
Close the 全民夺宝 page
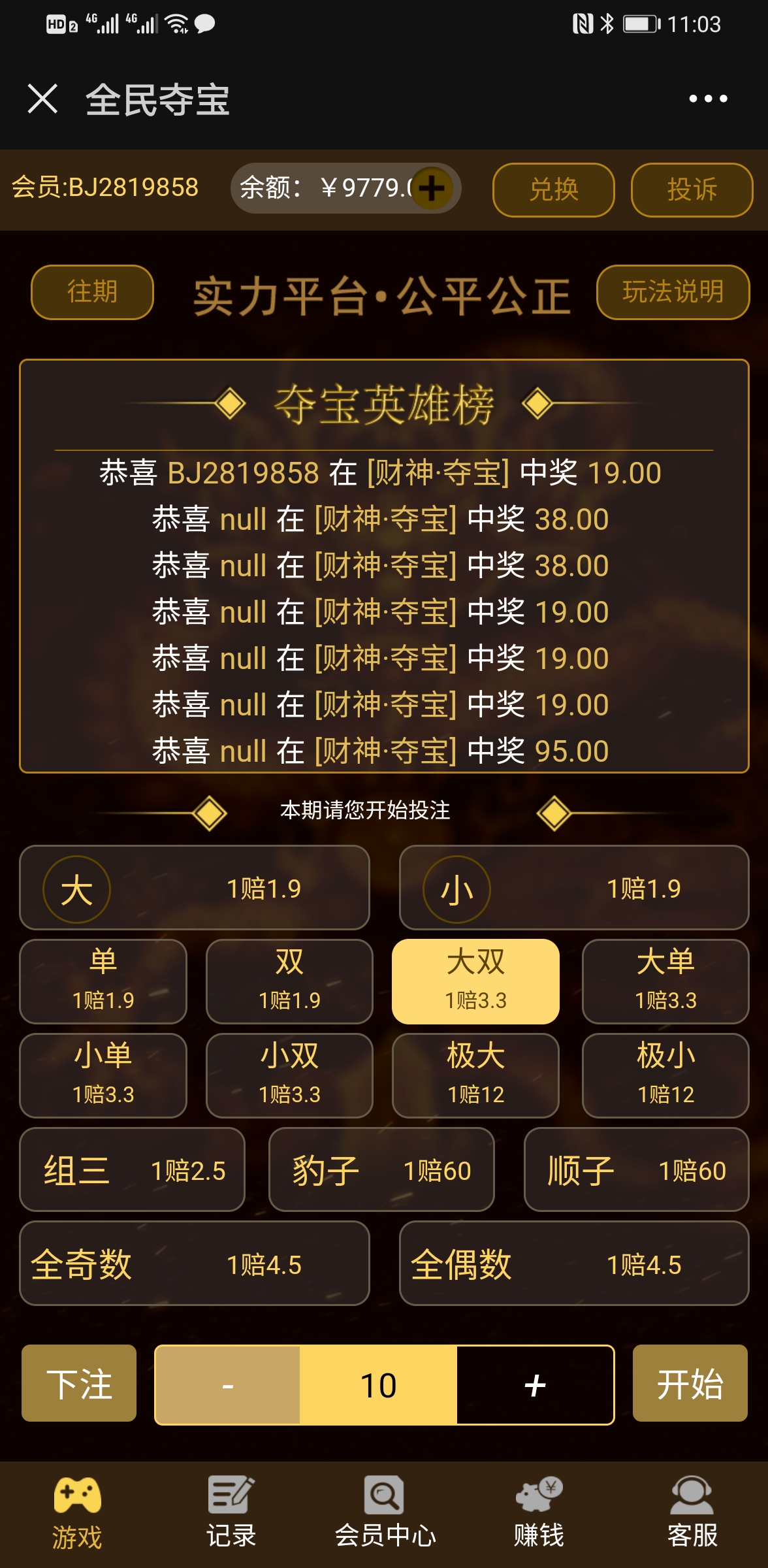coord(42,99)
